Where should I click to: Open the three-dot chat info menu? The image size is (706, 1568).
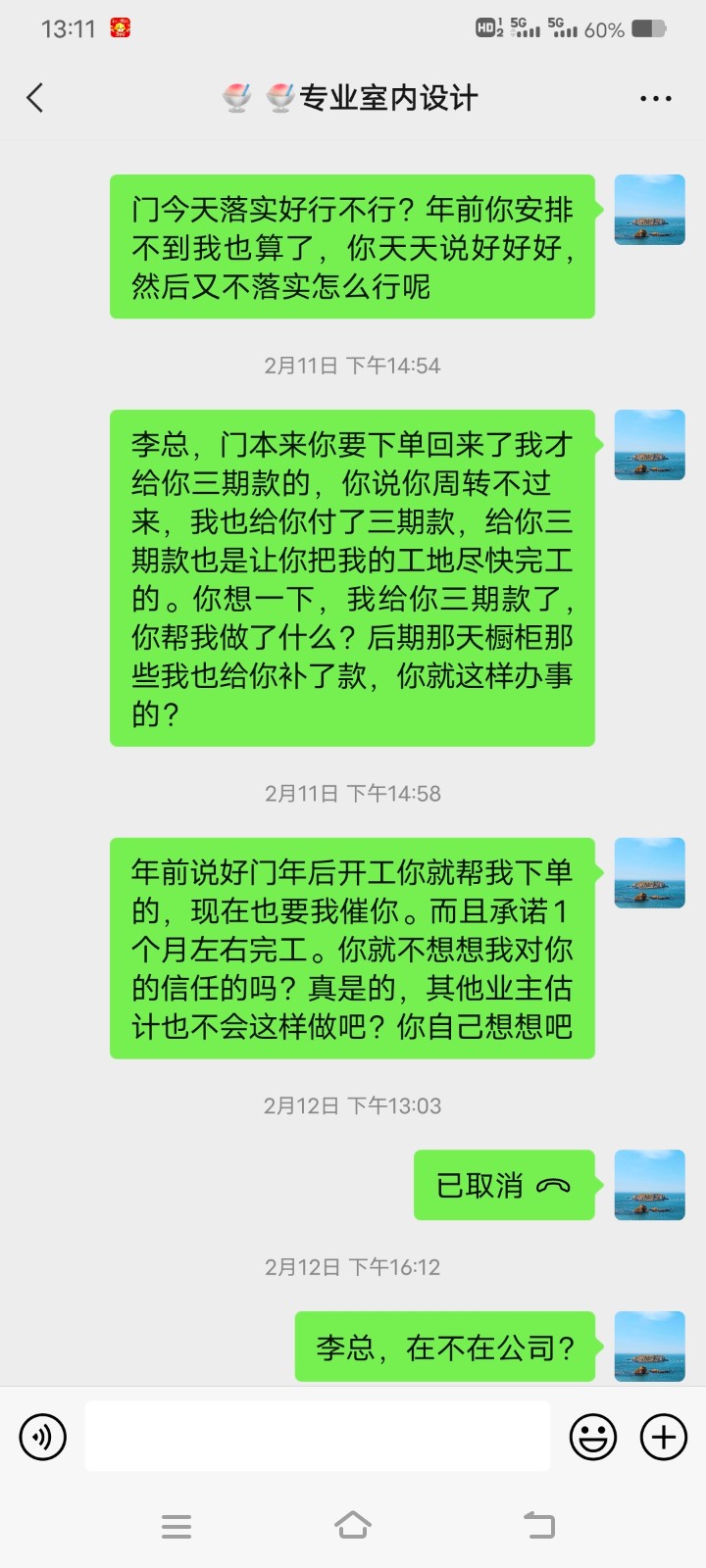coord(655,99)
